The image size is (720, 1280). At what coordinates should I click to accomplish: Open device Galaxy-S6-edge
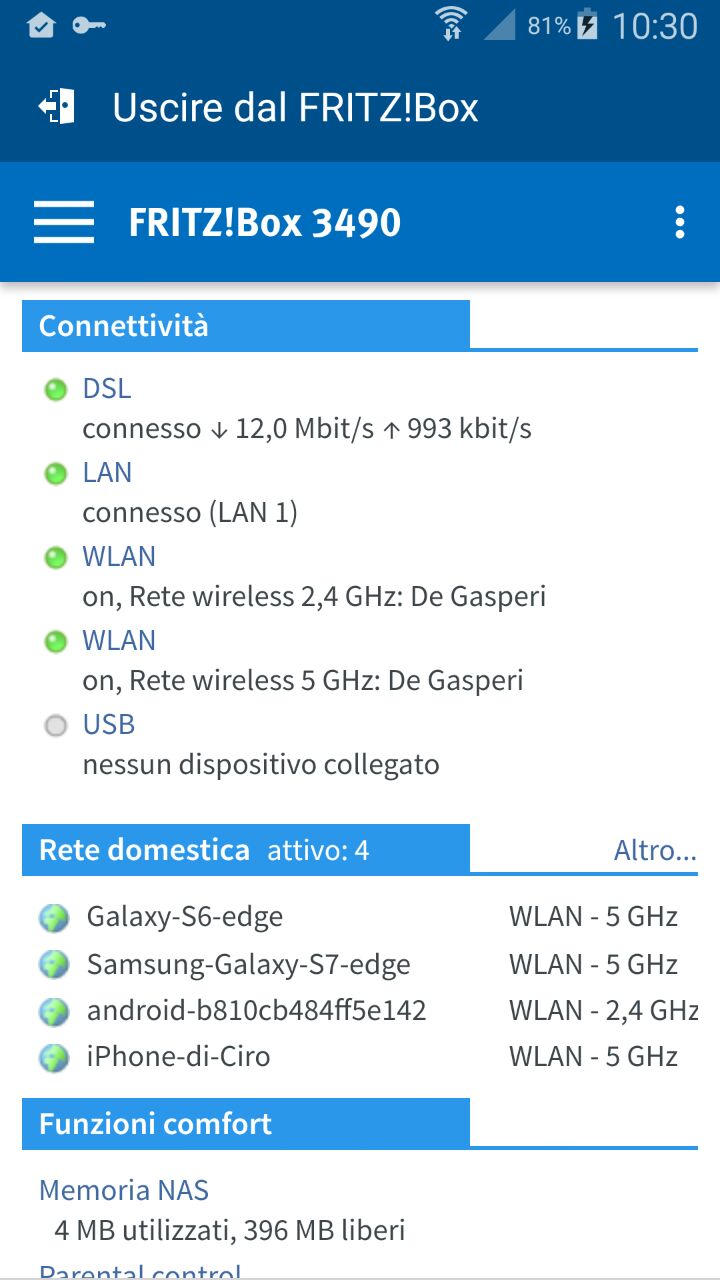click(185, 916)
